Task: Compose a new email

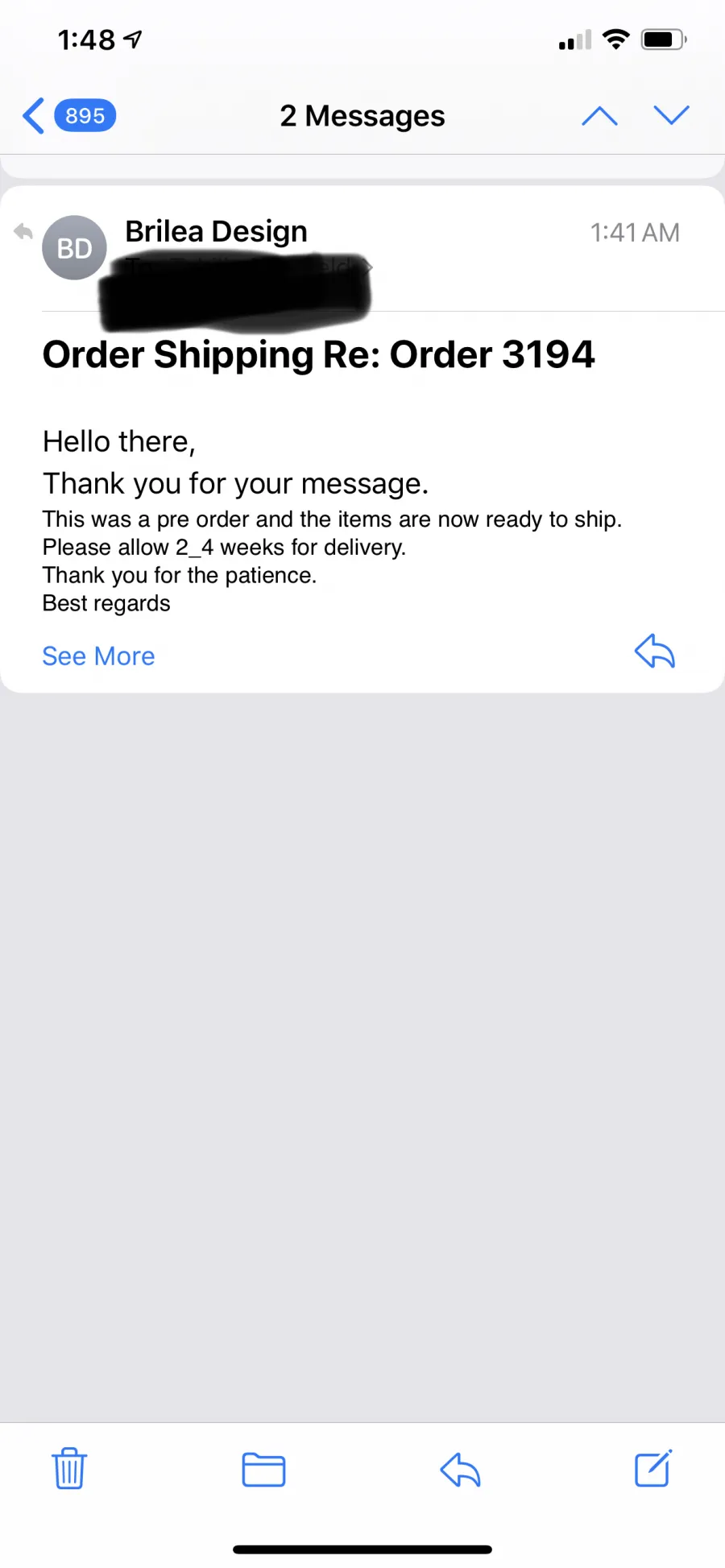Action: (x=653, y=1468)
